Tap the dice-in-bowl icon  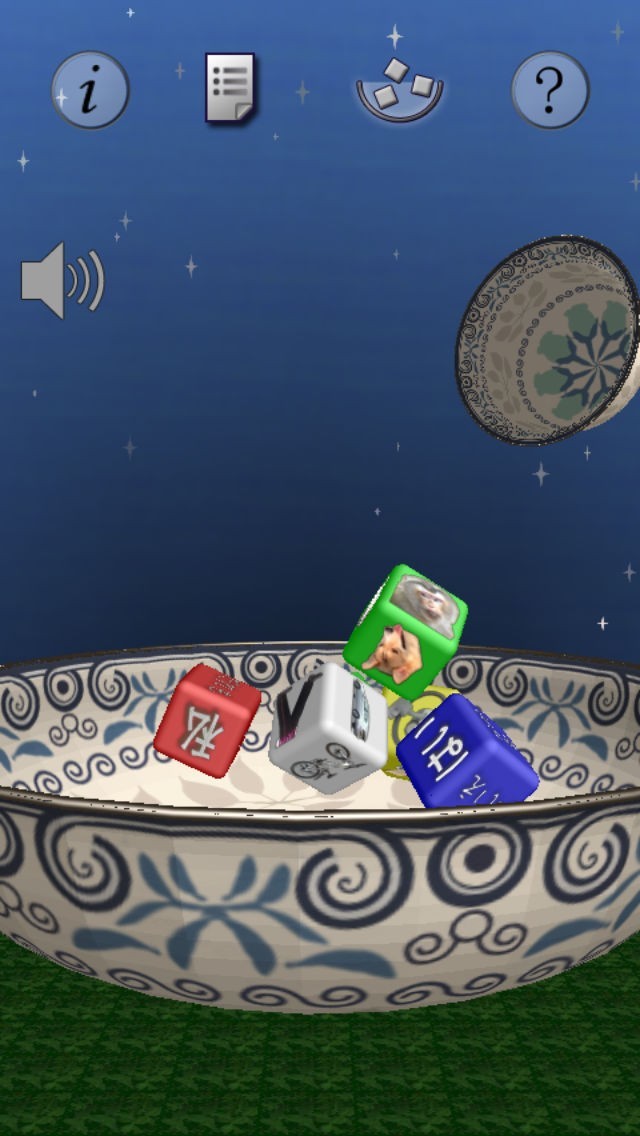pyautogui.click(x=399, y=89)
